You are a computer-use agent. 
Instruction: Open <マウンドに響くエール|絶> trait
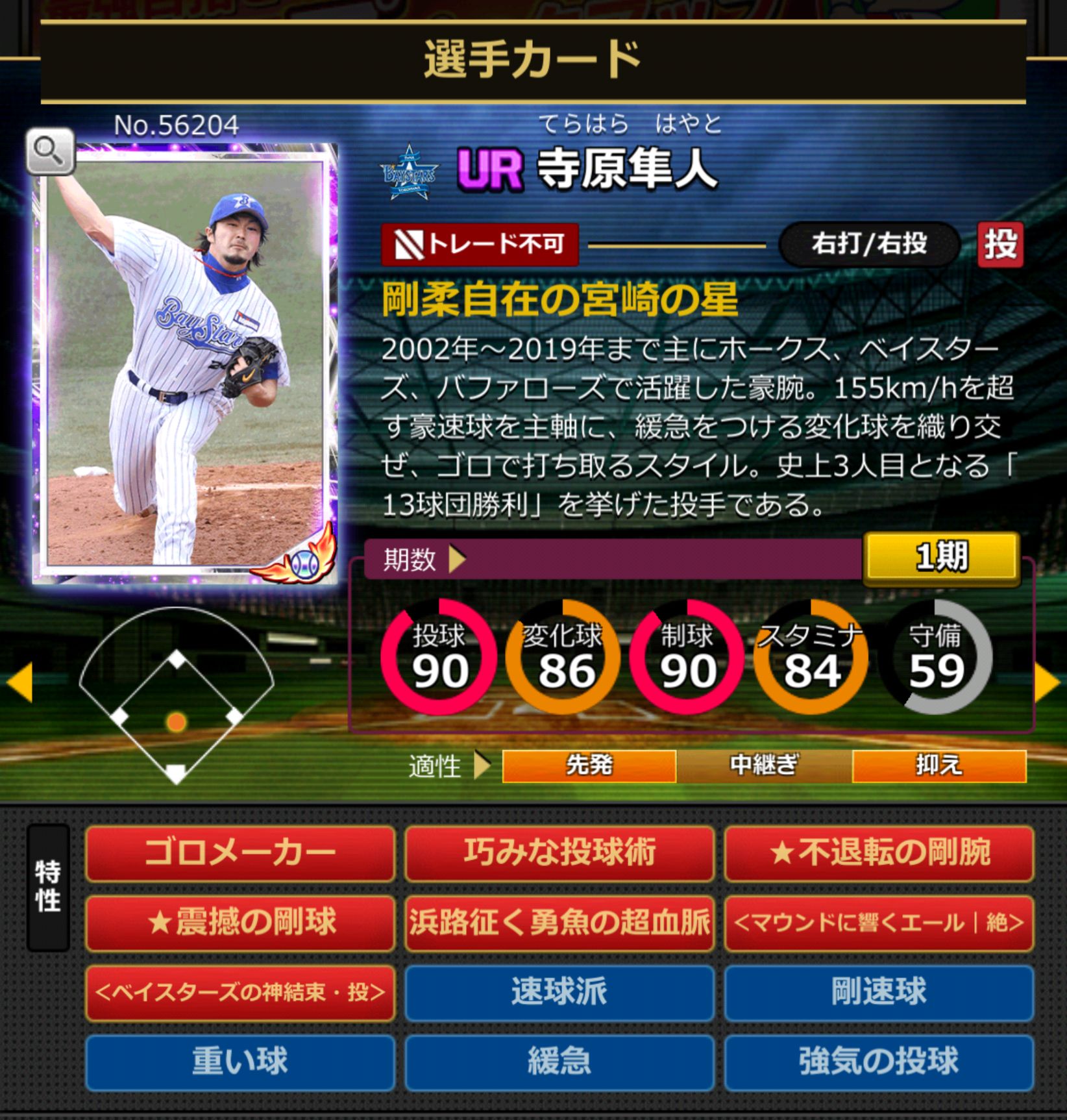[879, 923]
